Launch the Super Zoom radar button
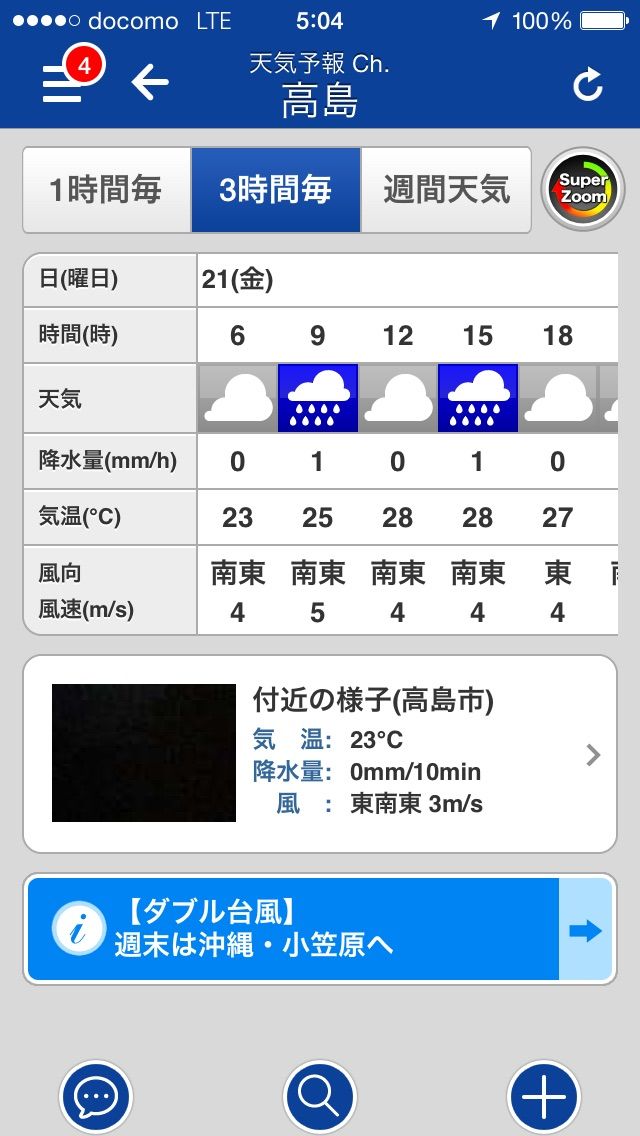The width and height of the screenshot is (640, 1136). pyautogui.click(x=583, y=189)
